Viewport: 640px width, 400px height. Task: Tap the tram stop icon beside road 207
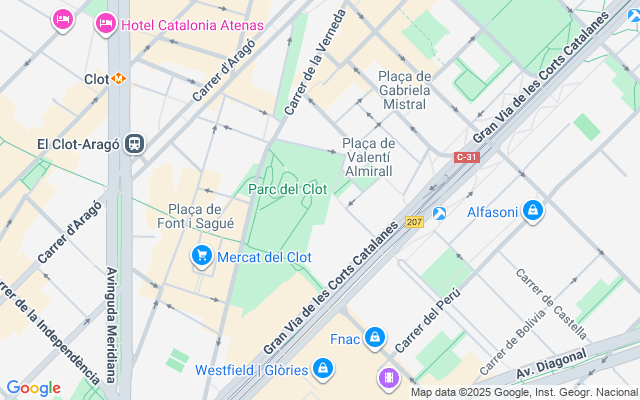(x=439, y=213)
